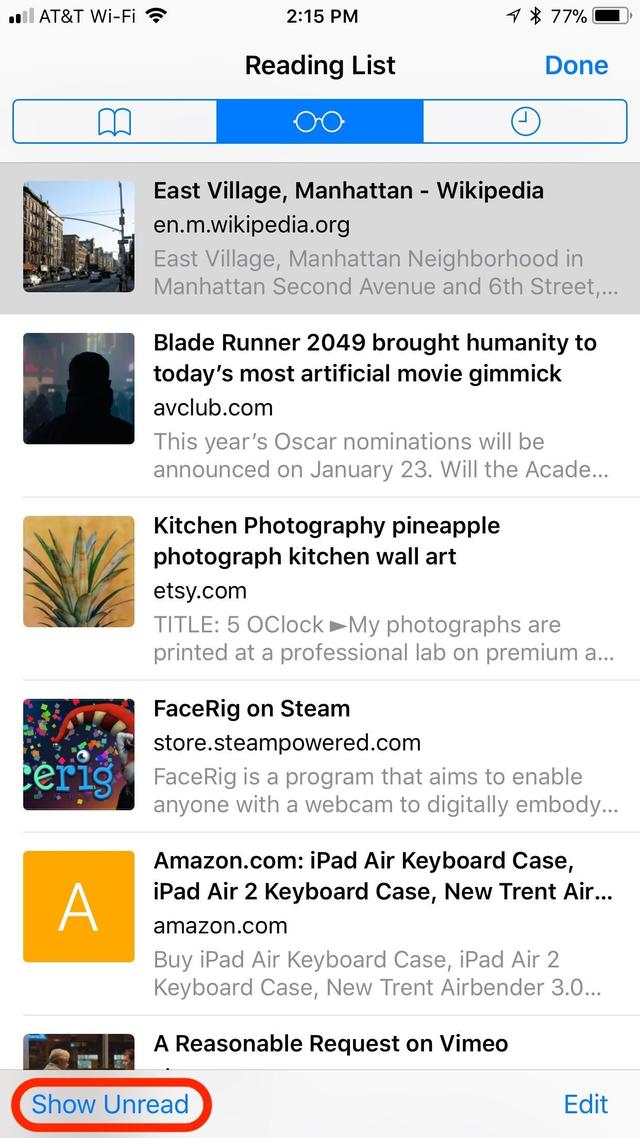Image resolution: width=640 pixels, height=1138 pixels.
Task: Tap Show Unread filter
Action: 110,1104
